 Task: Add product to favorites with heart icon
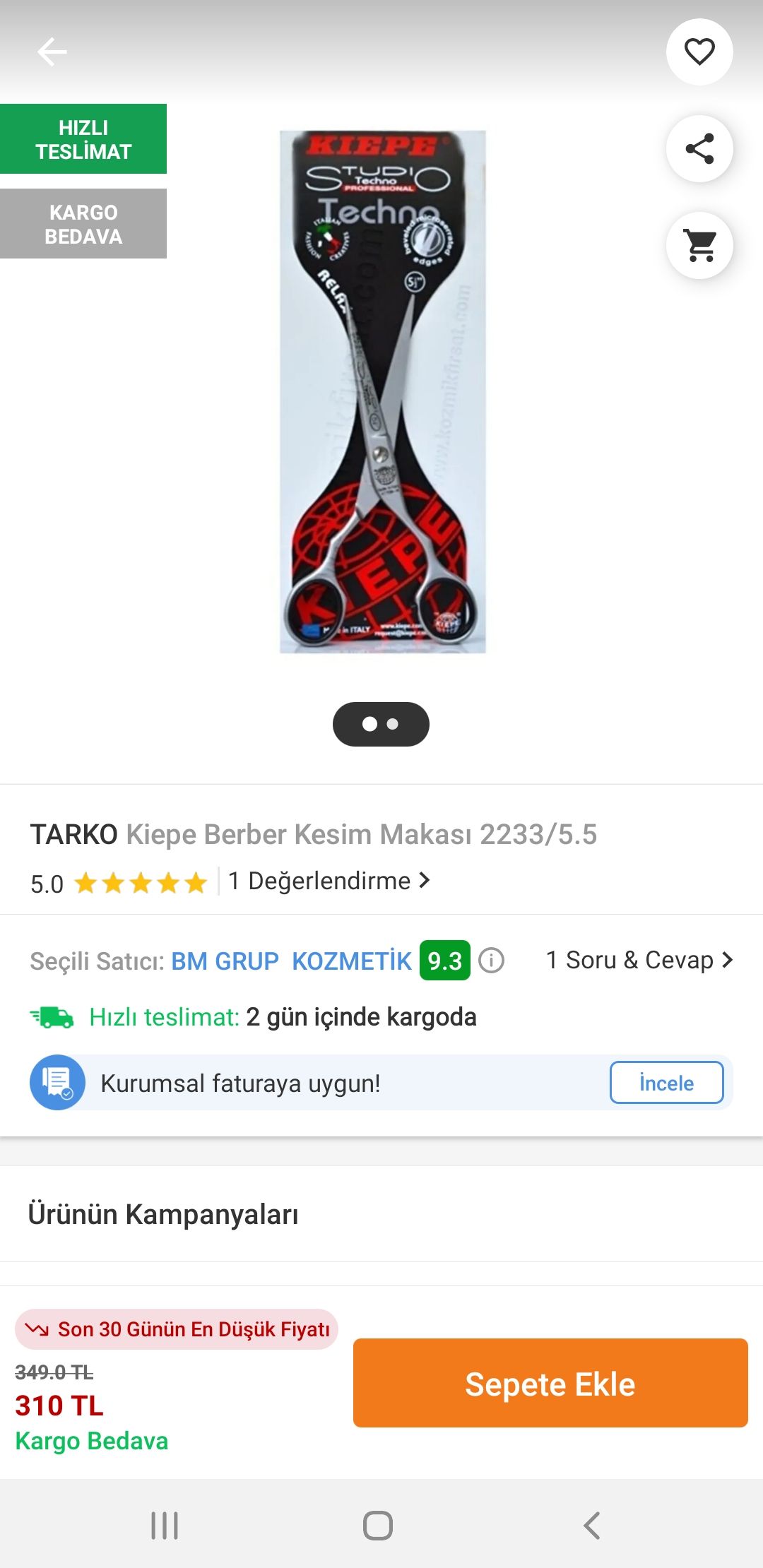[699, 52]
